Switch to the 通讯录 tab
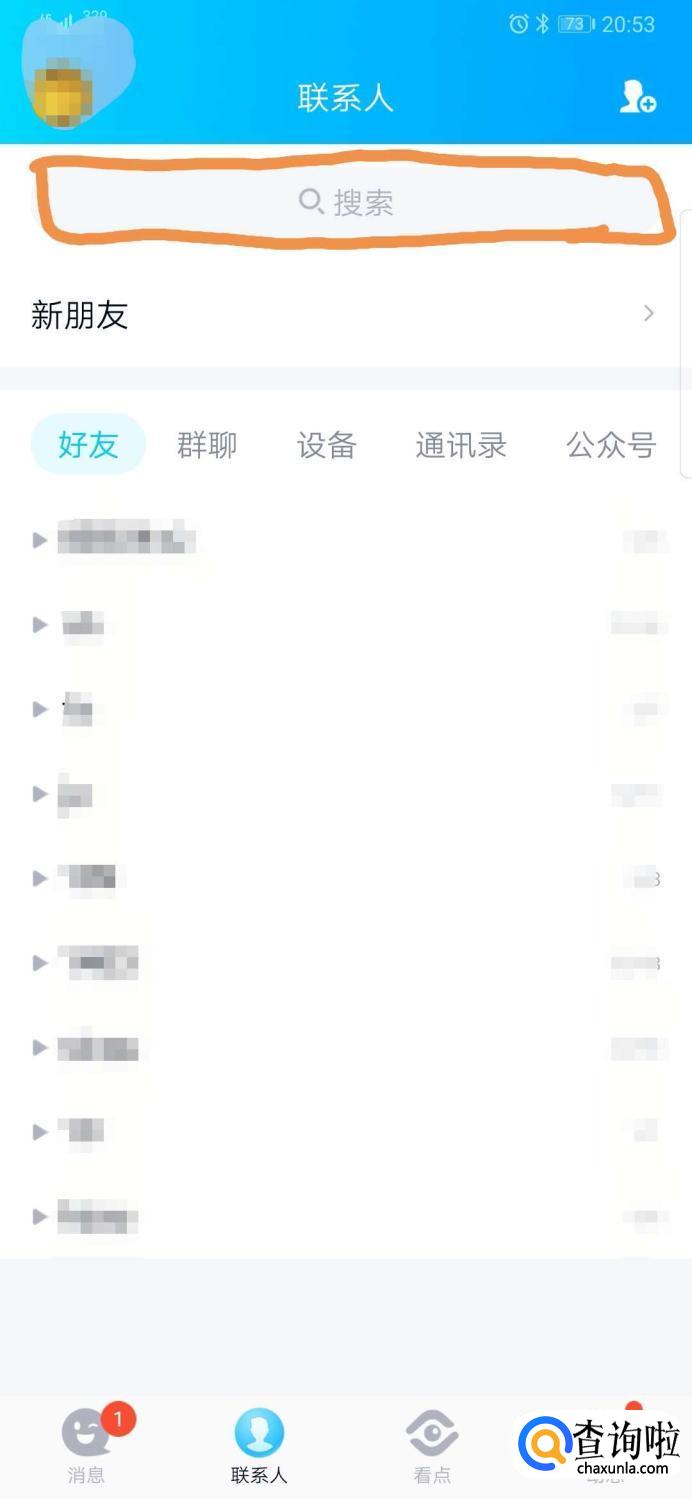The image size is (692, 1499). [x=461, y=445]
